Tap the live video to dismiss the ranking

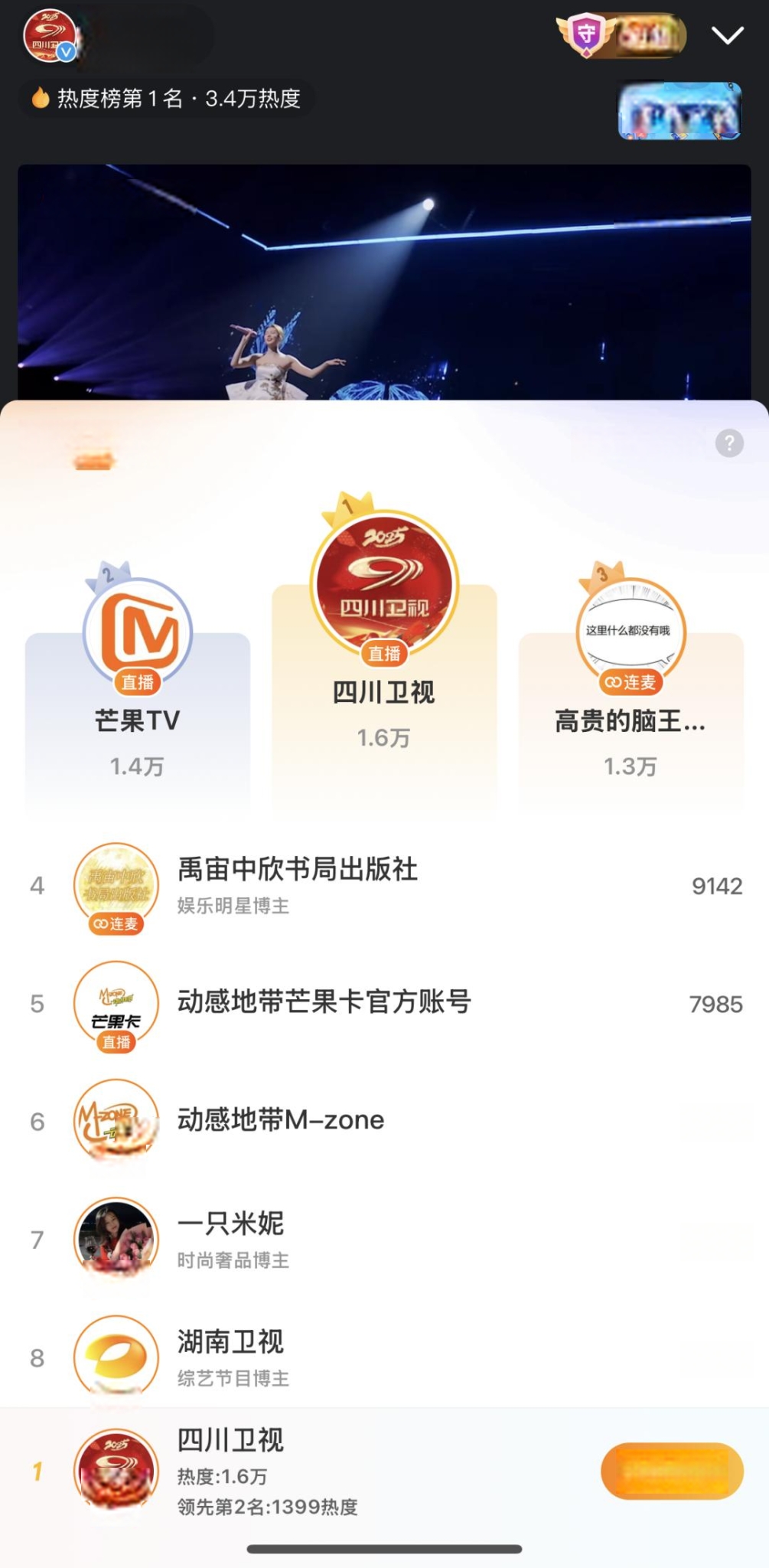tap(384, 282)
